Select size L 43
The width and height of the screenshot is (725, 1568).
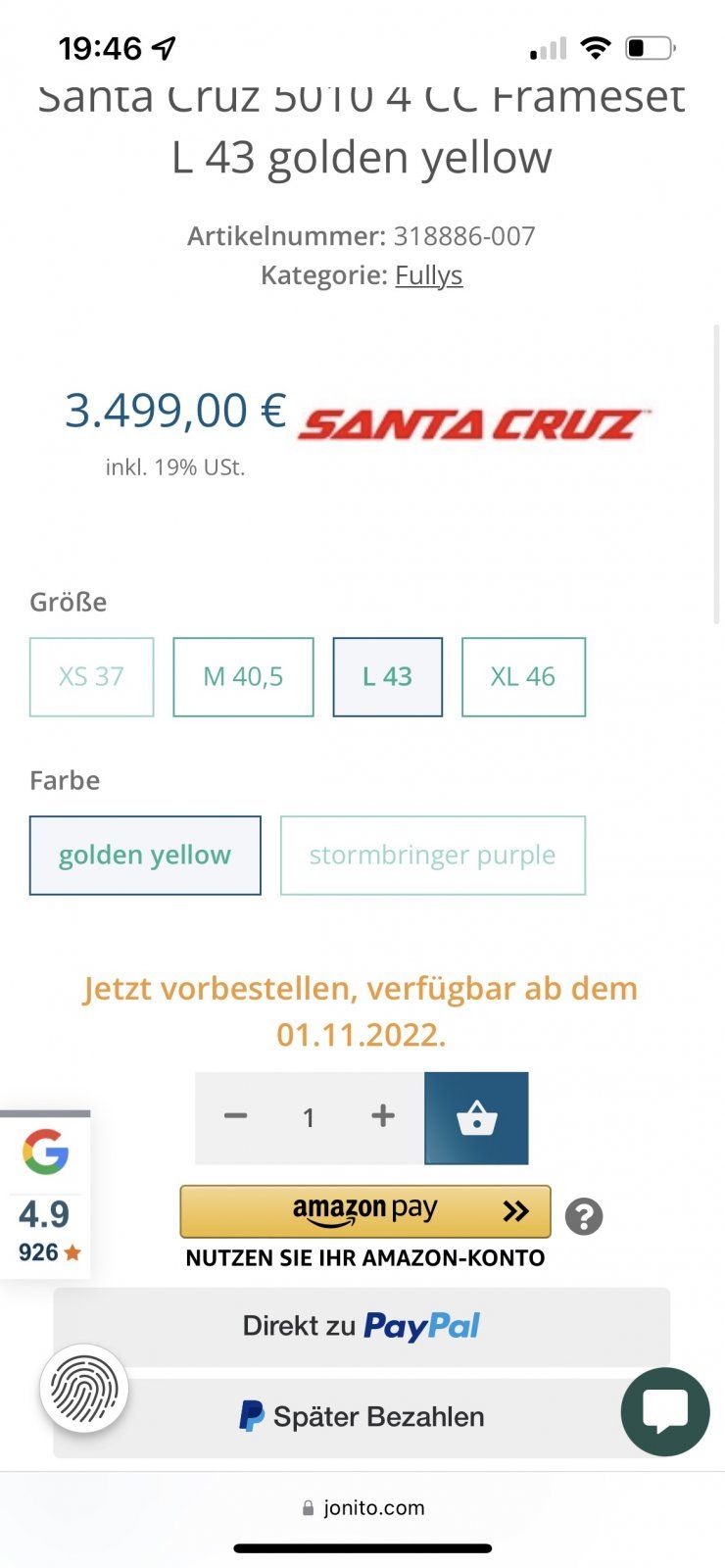coord(387,677)
